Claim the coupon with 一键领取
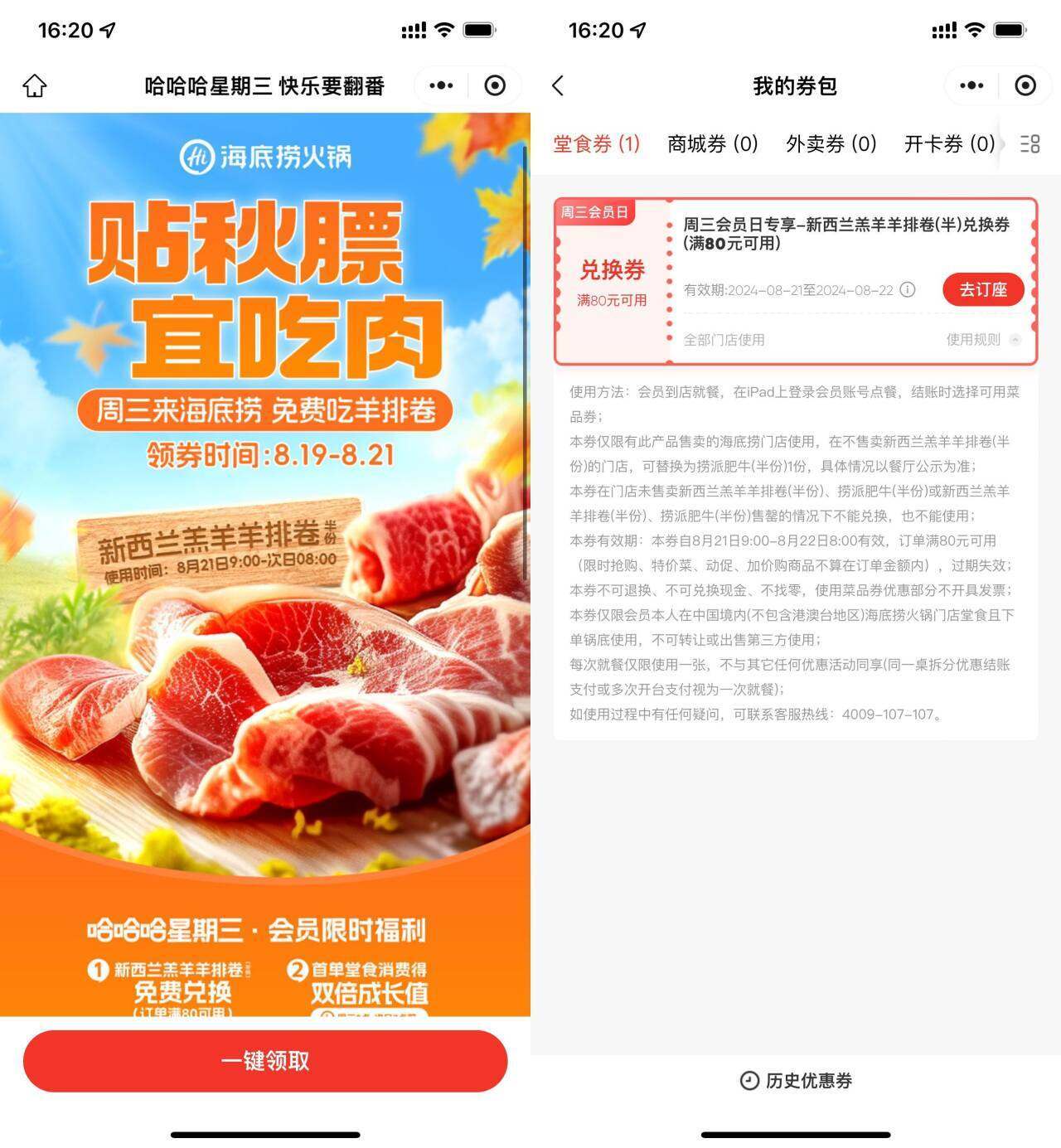 pyautogui.click(x=265, y=1061)
